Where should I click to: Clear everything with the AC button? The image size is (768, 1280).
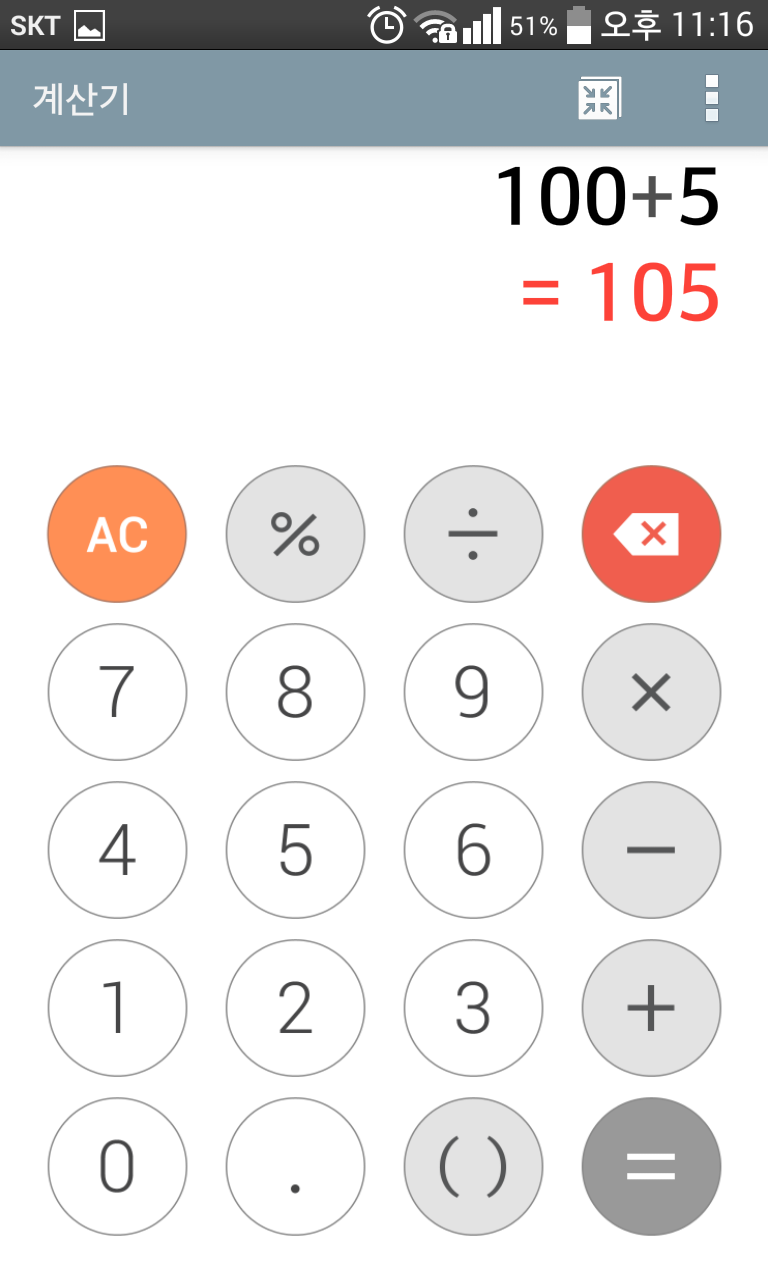pyautogui.click(x=117, y=534)
